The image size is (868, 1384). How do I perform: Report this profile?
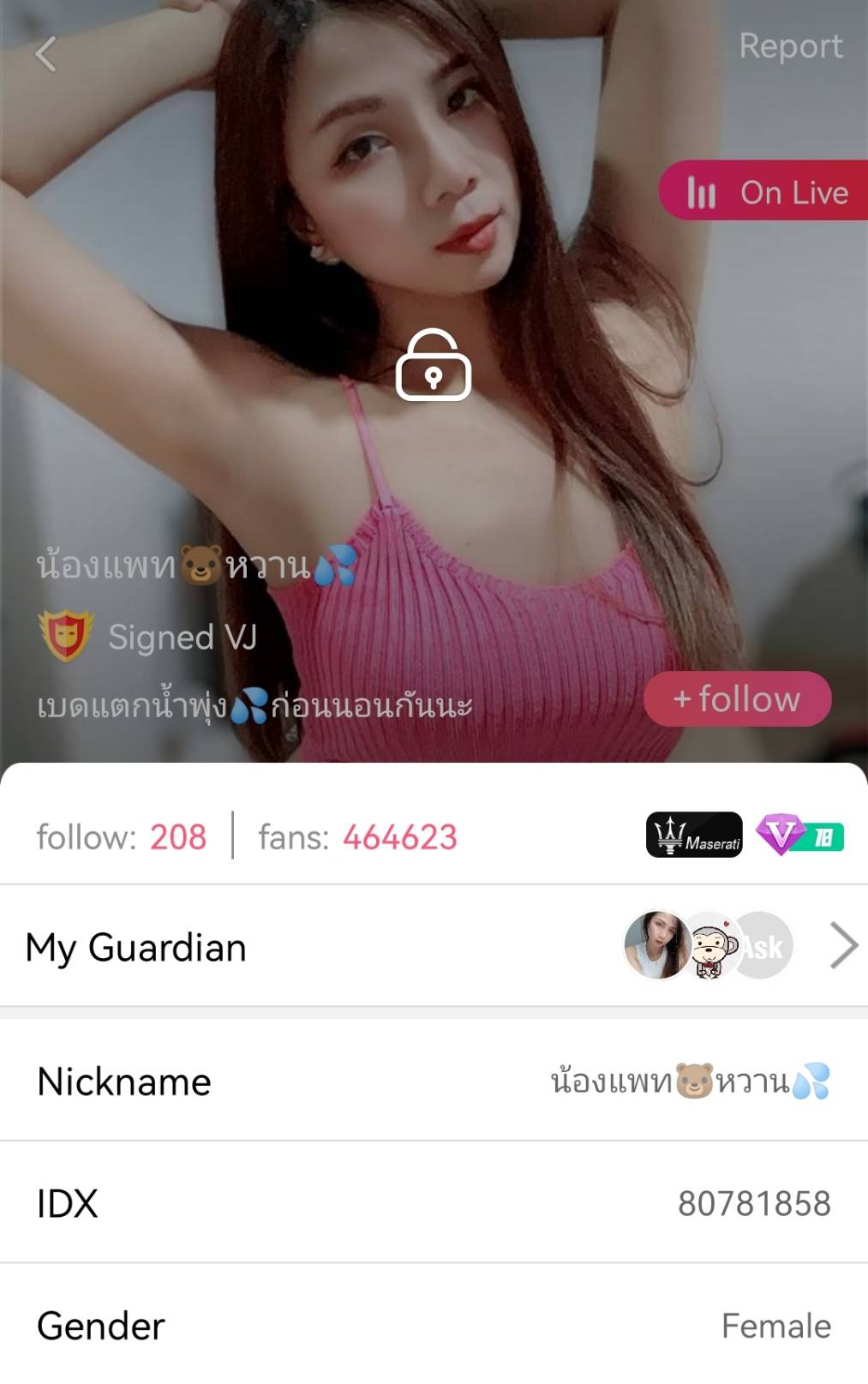(x=790, y=46)
